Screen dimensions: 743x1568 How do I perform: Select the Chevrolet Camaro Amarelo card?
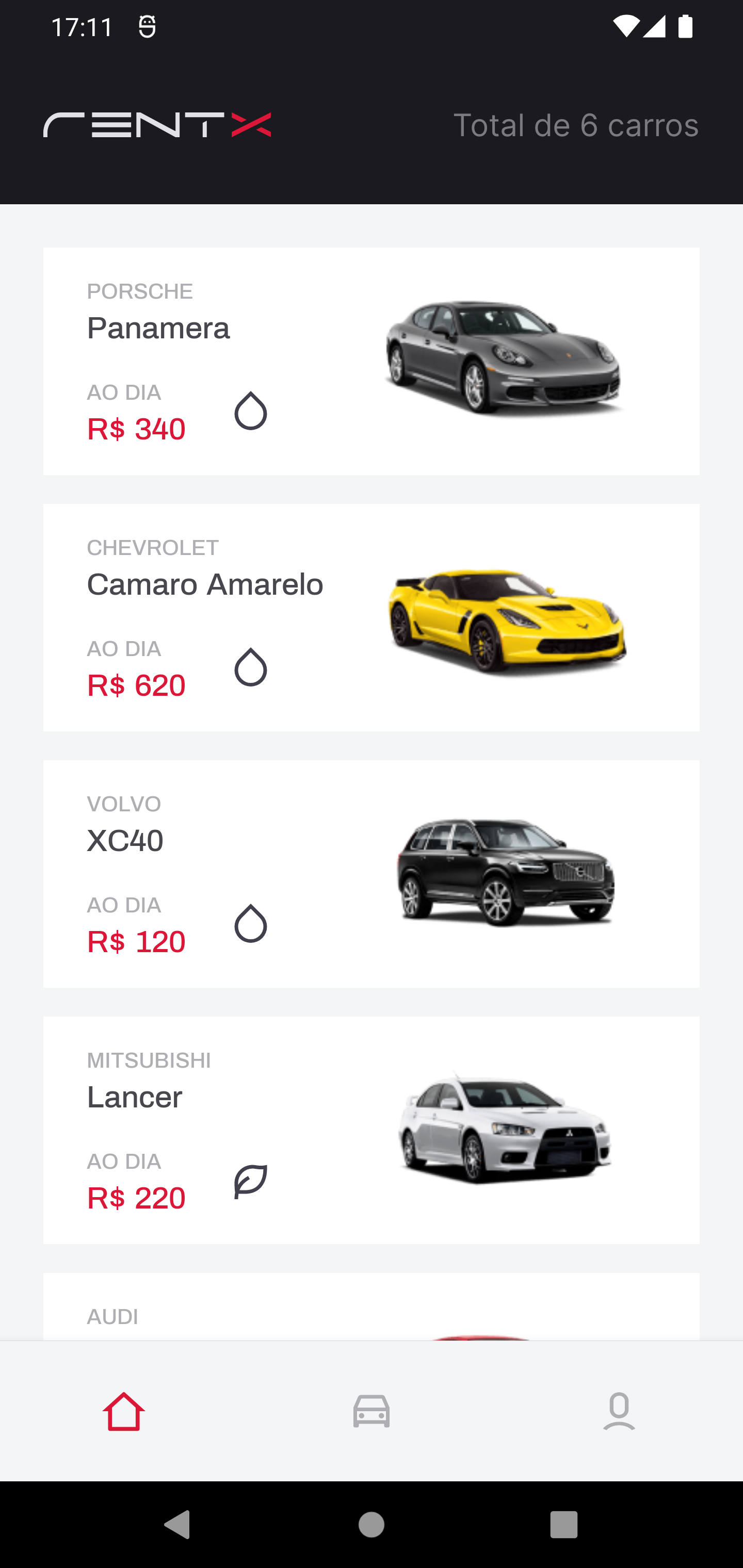point(371,617)
